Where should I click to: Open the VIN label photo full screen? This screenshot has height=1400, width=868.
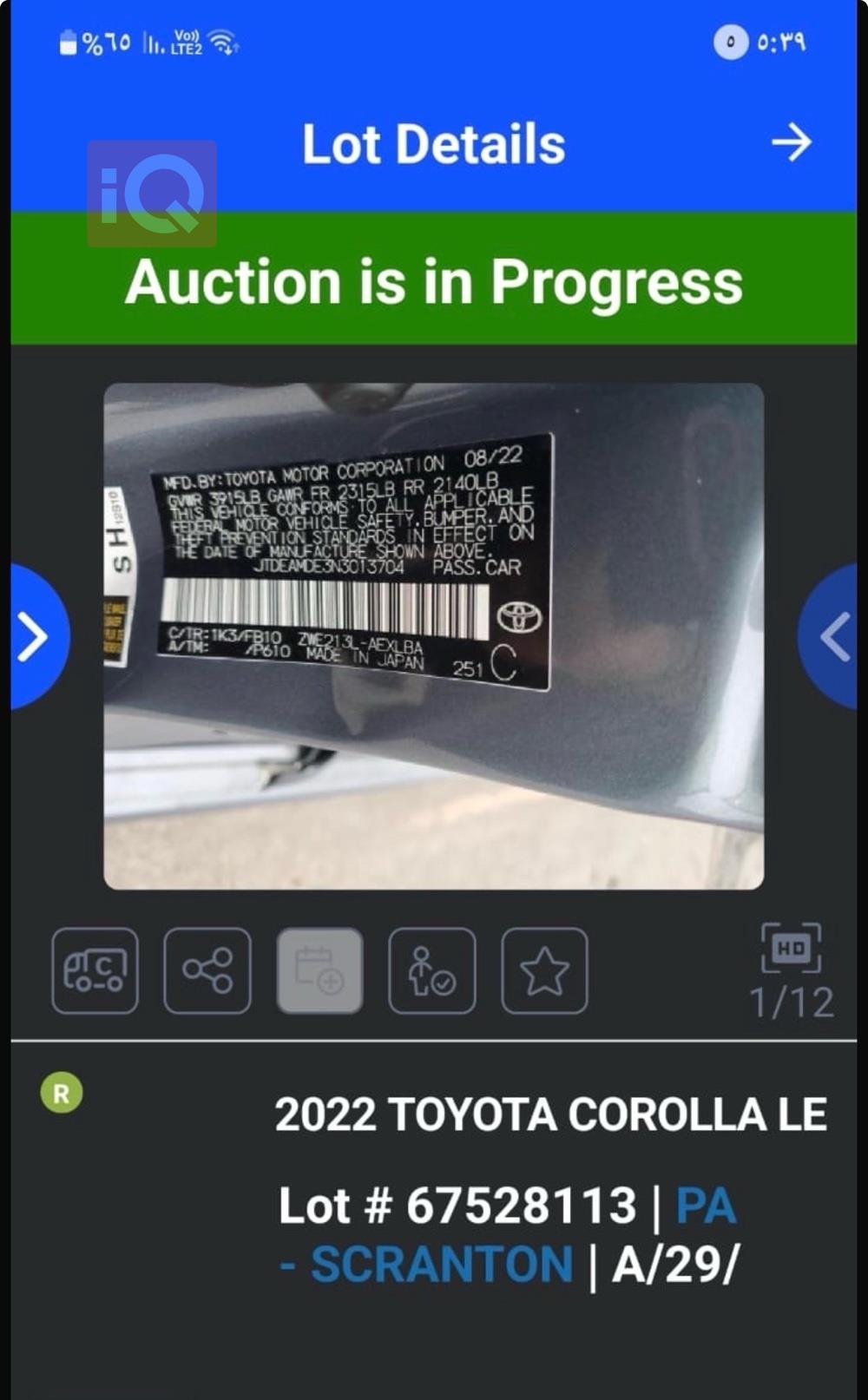(434, 635)
